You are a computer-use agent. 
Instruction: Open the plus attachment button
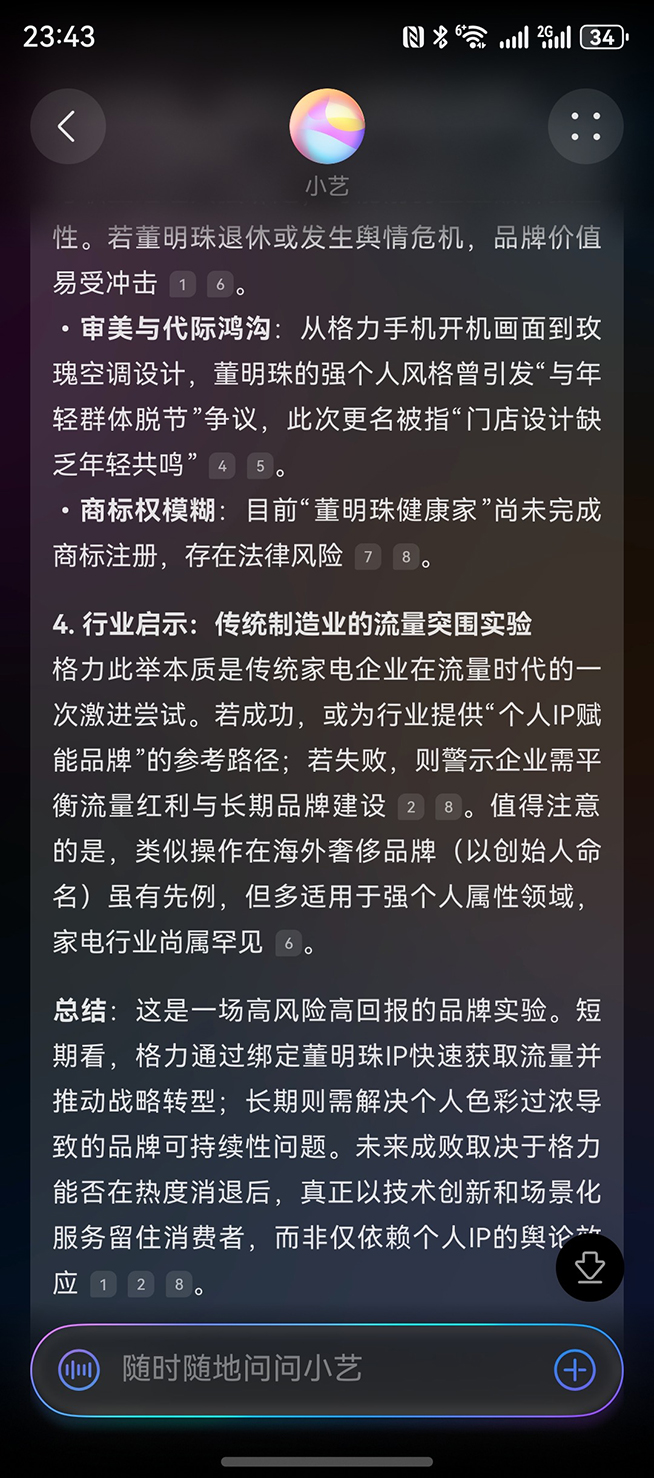(x=574, y=1369)
